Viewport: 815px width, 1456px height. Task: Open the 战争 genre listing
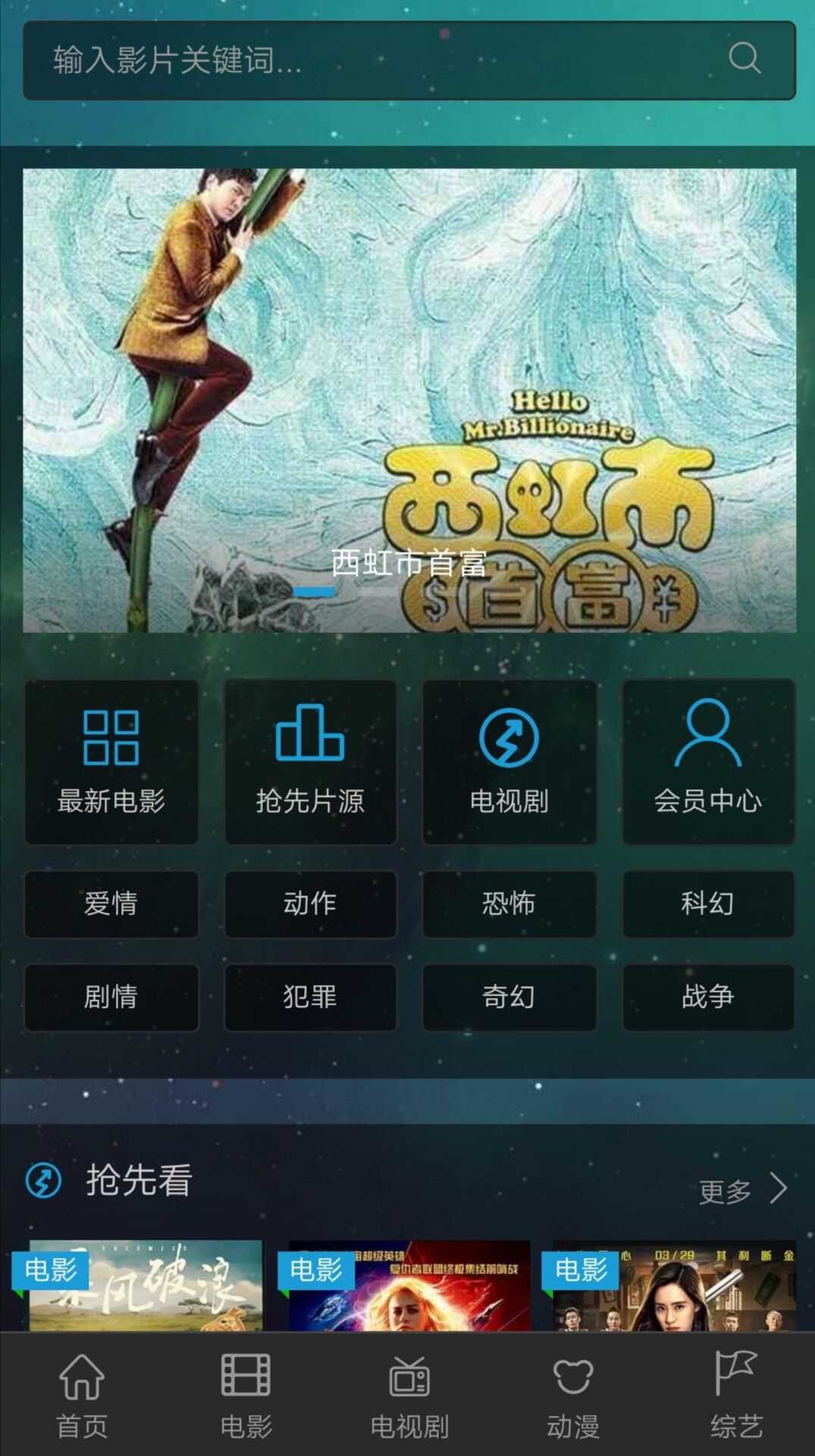pyautogui.click(x=708, y=998)
